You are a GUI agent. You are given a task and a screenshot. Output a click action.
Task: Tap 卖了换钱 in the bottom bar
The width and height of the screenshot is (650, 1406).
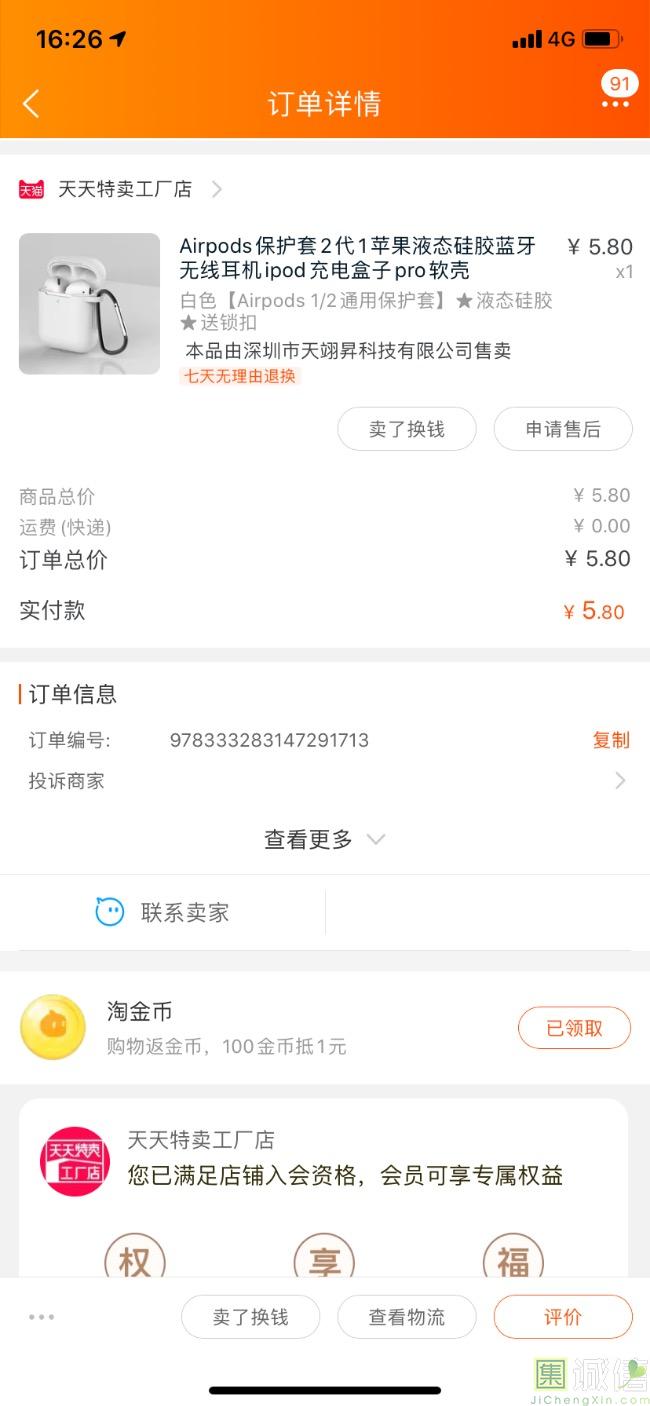250,1317
